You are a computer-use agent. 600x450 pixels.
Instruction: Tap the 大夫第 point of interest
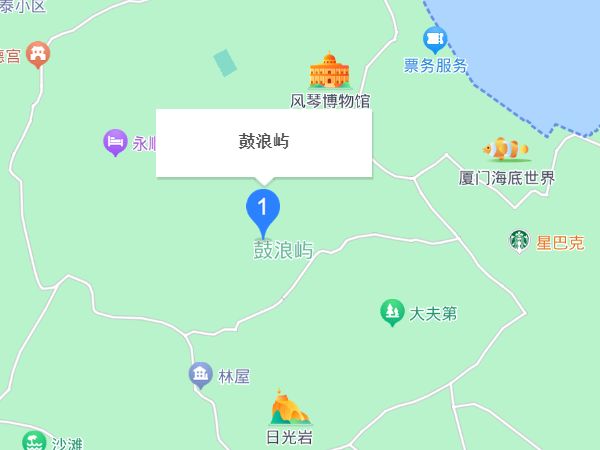tap(392, 313)
